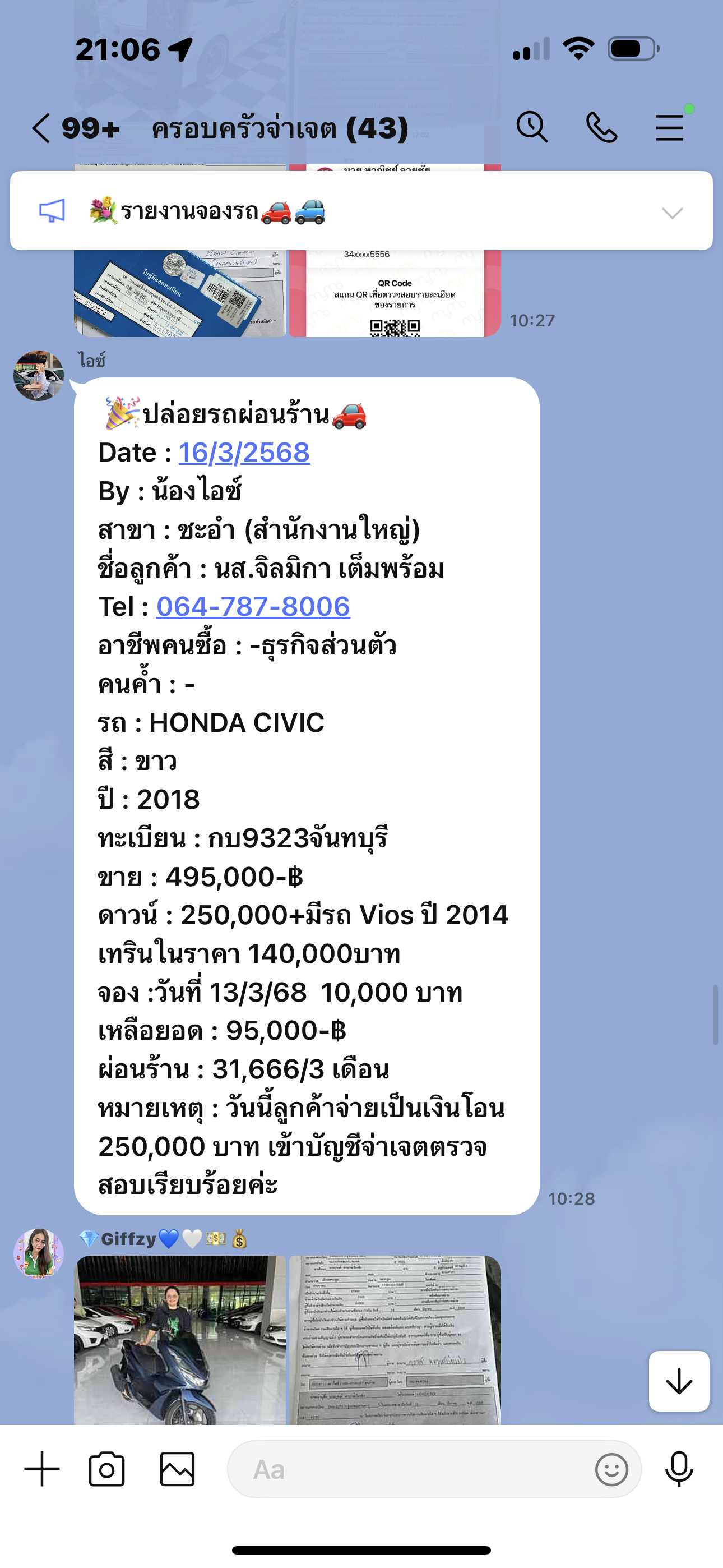Open the chat hamburger menu
This screenshot has height=1568, width=723.
point(670,128)
